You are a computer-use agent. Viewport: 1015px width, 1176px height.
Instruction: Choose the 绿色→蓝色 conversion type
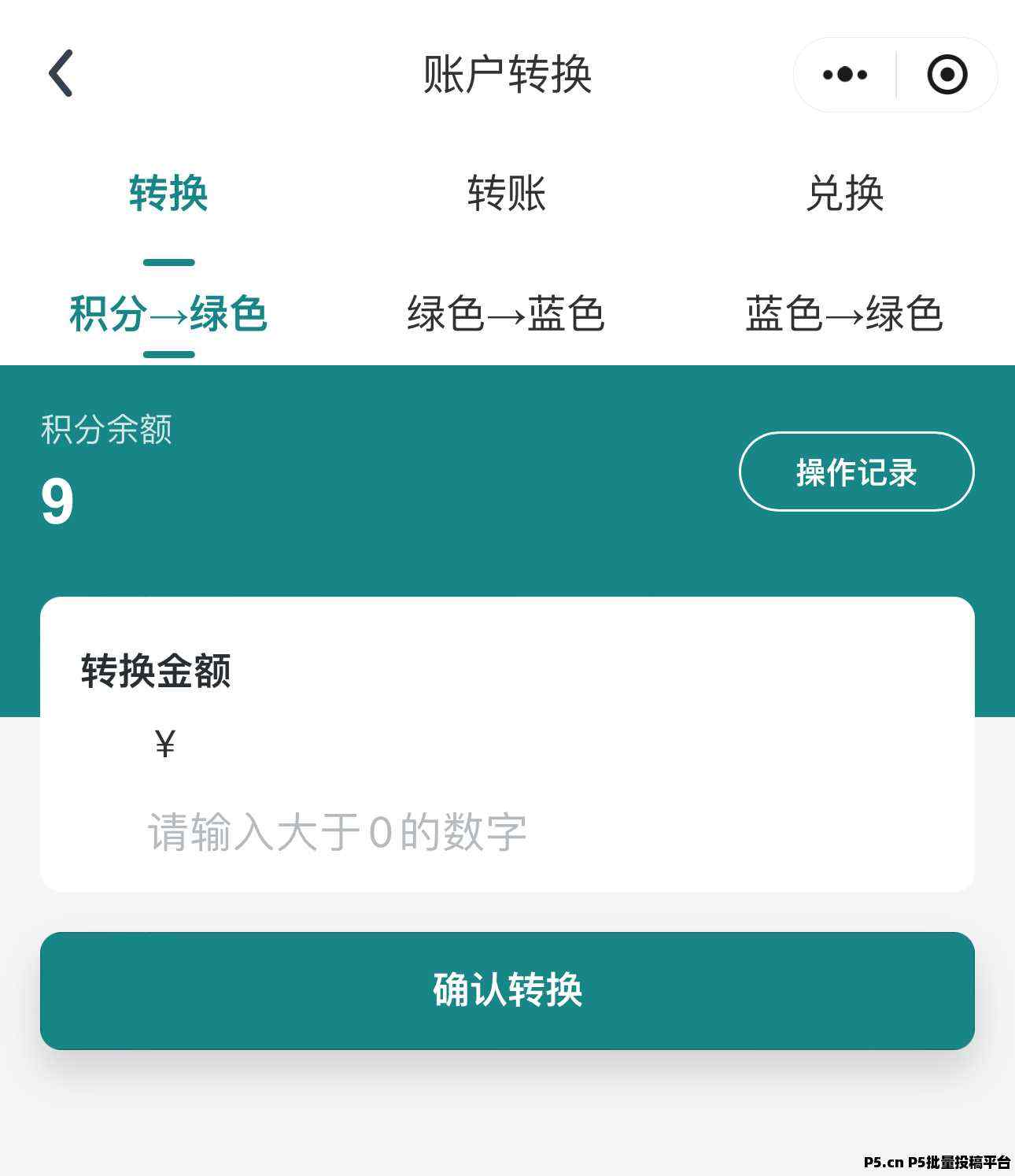click(x=507, y=313)
